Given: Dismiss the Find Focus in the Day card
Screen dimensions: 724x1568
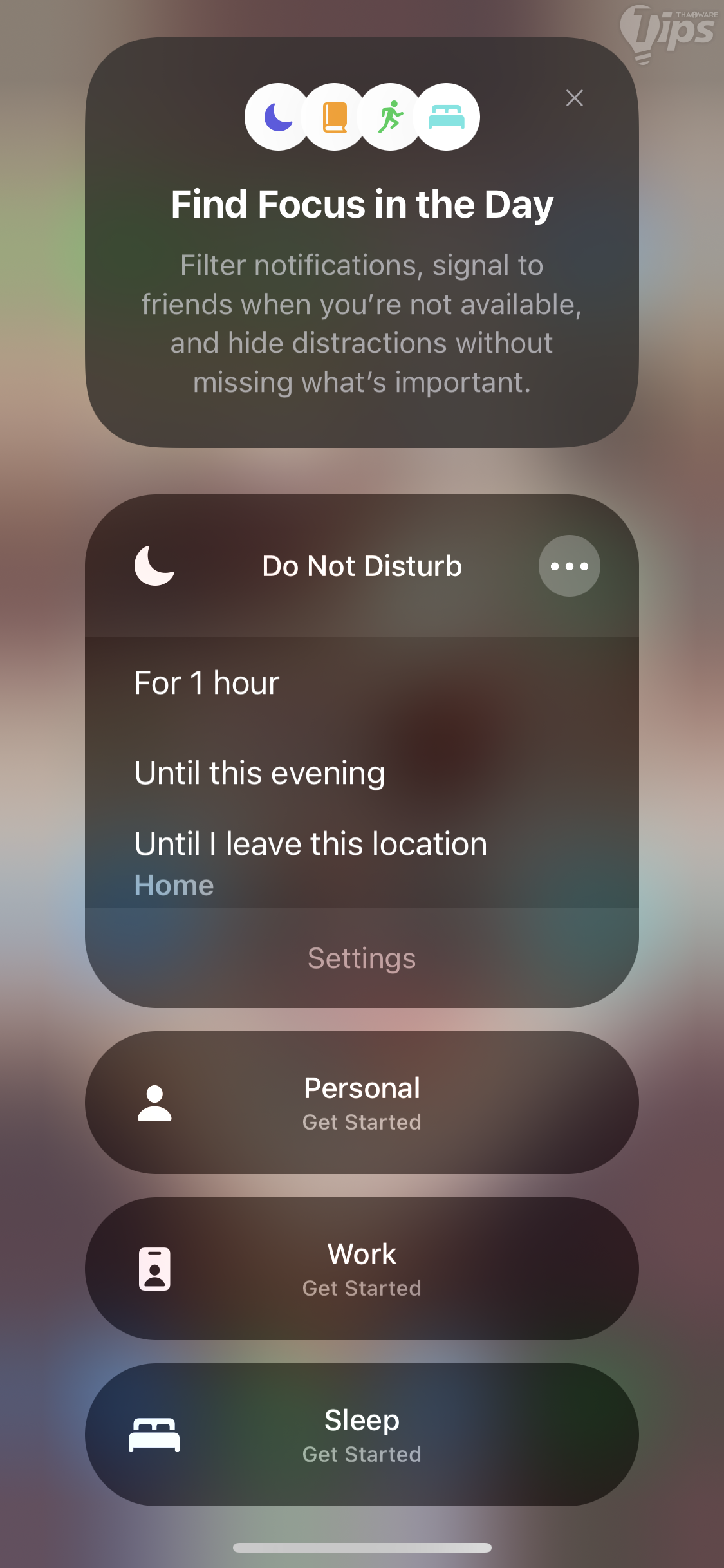Looking at the screenshot, I should [x=574, y=98].
